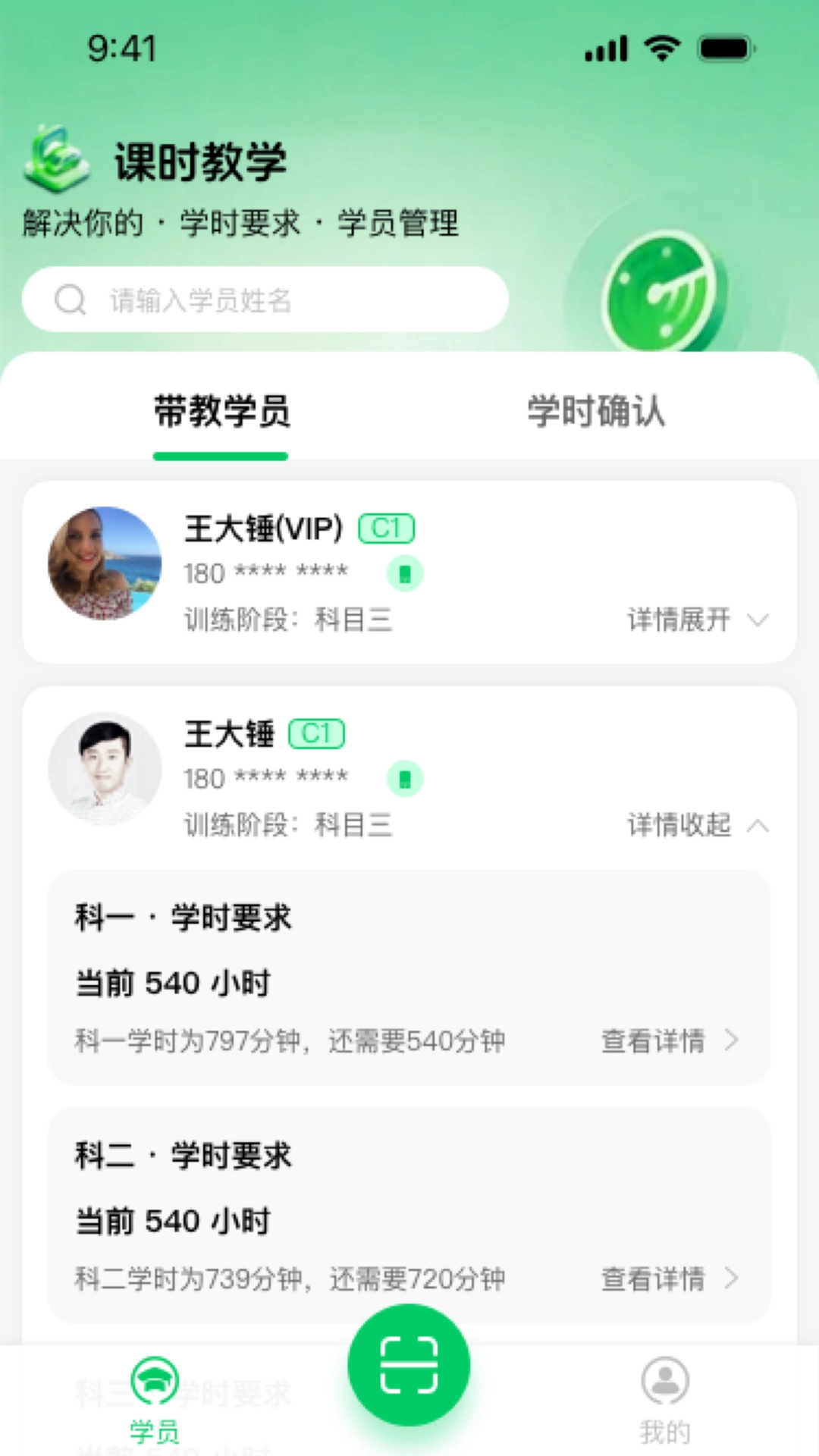Toggle the Wi-Fi indicator in the status bar
The width and height of the screenshot is (819, 1456).
coord(661,47)
